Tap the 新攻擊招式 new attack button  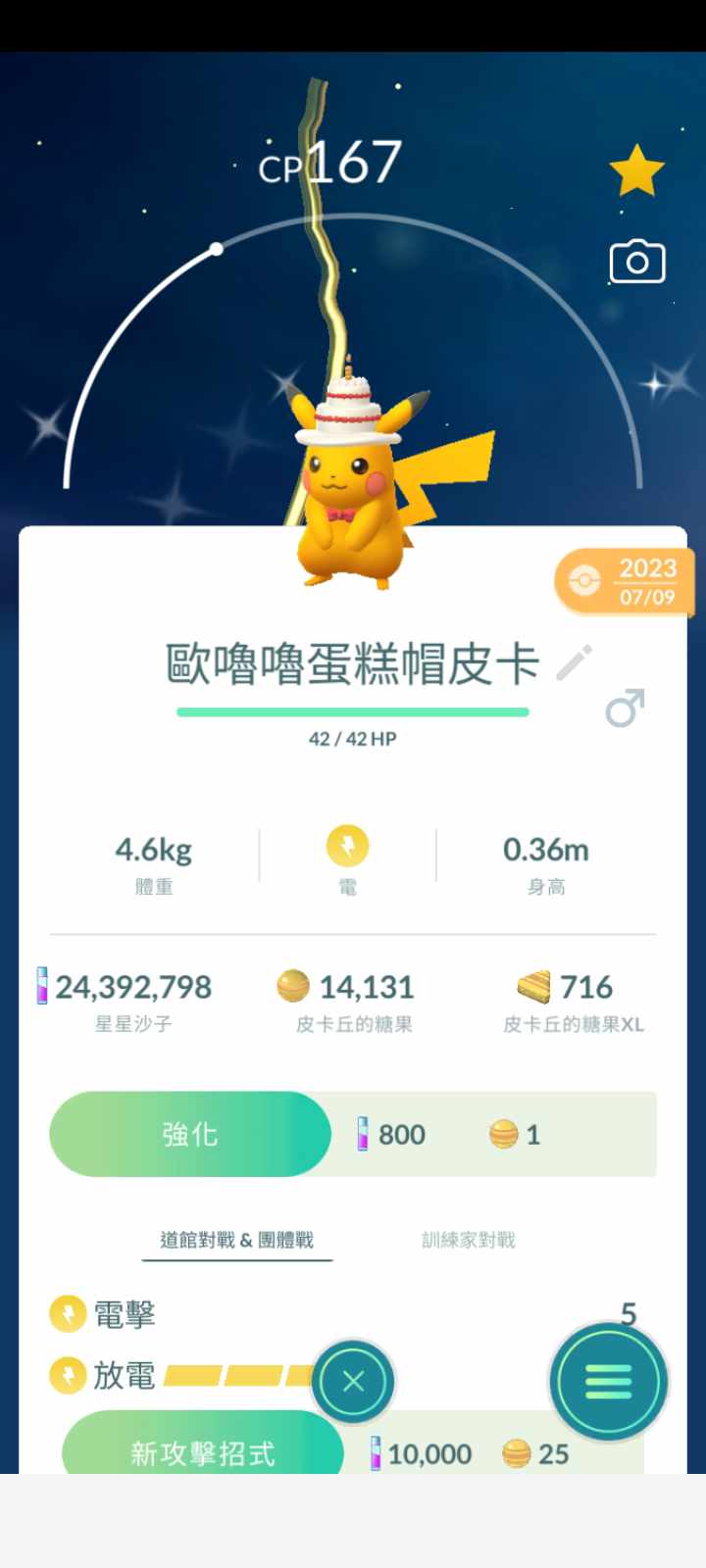203,1451
